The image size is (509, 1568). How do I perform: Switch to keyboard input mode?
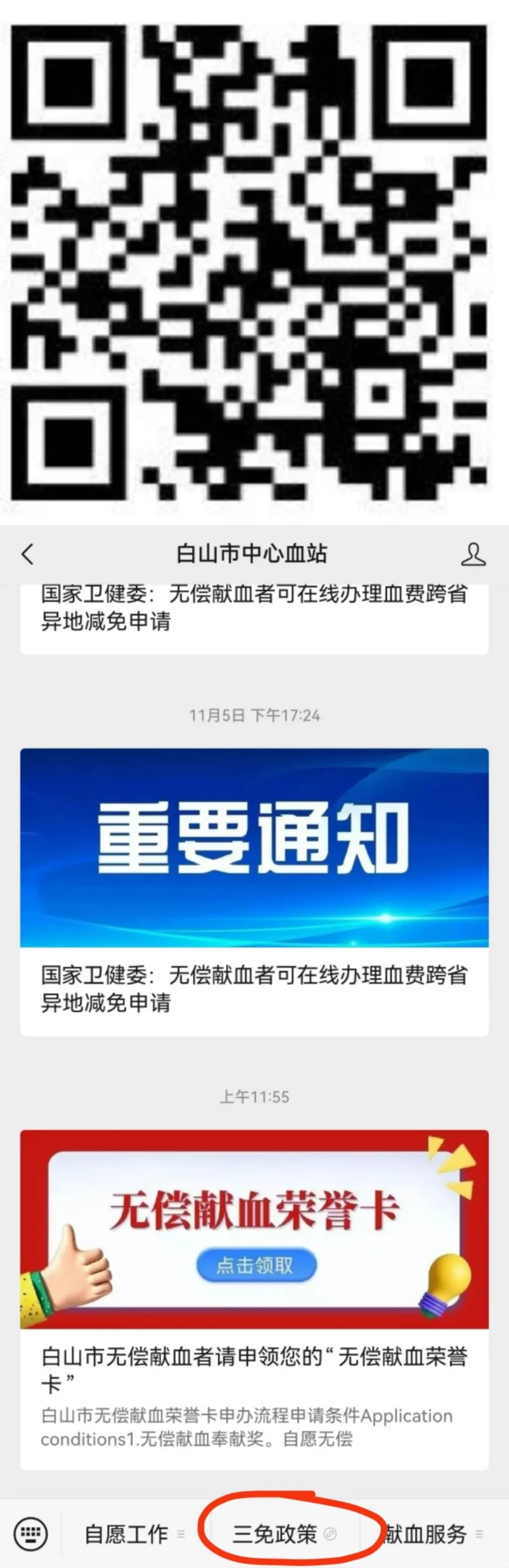click(31, 1534)
